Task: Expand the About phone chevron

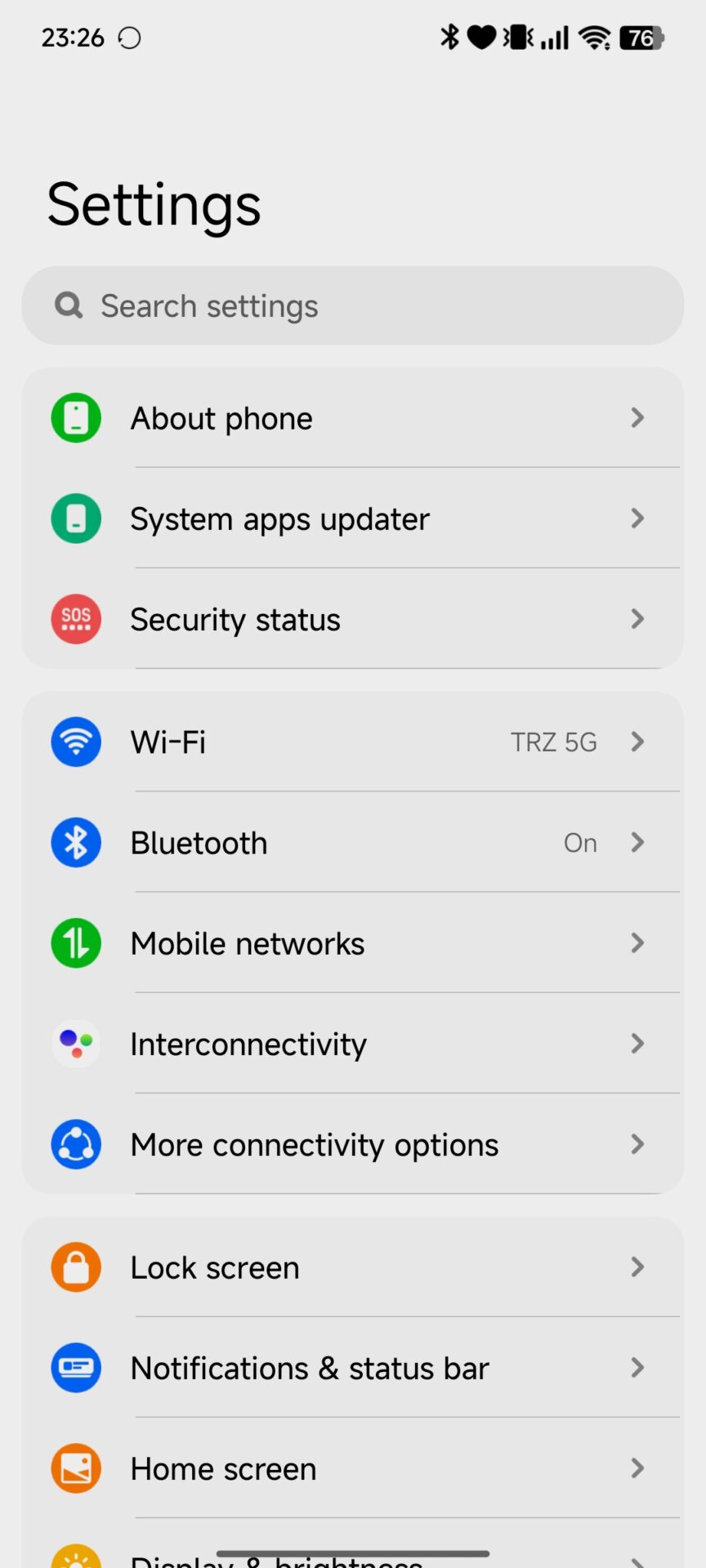Action: click(x=637, y=417)
